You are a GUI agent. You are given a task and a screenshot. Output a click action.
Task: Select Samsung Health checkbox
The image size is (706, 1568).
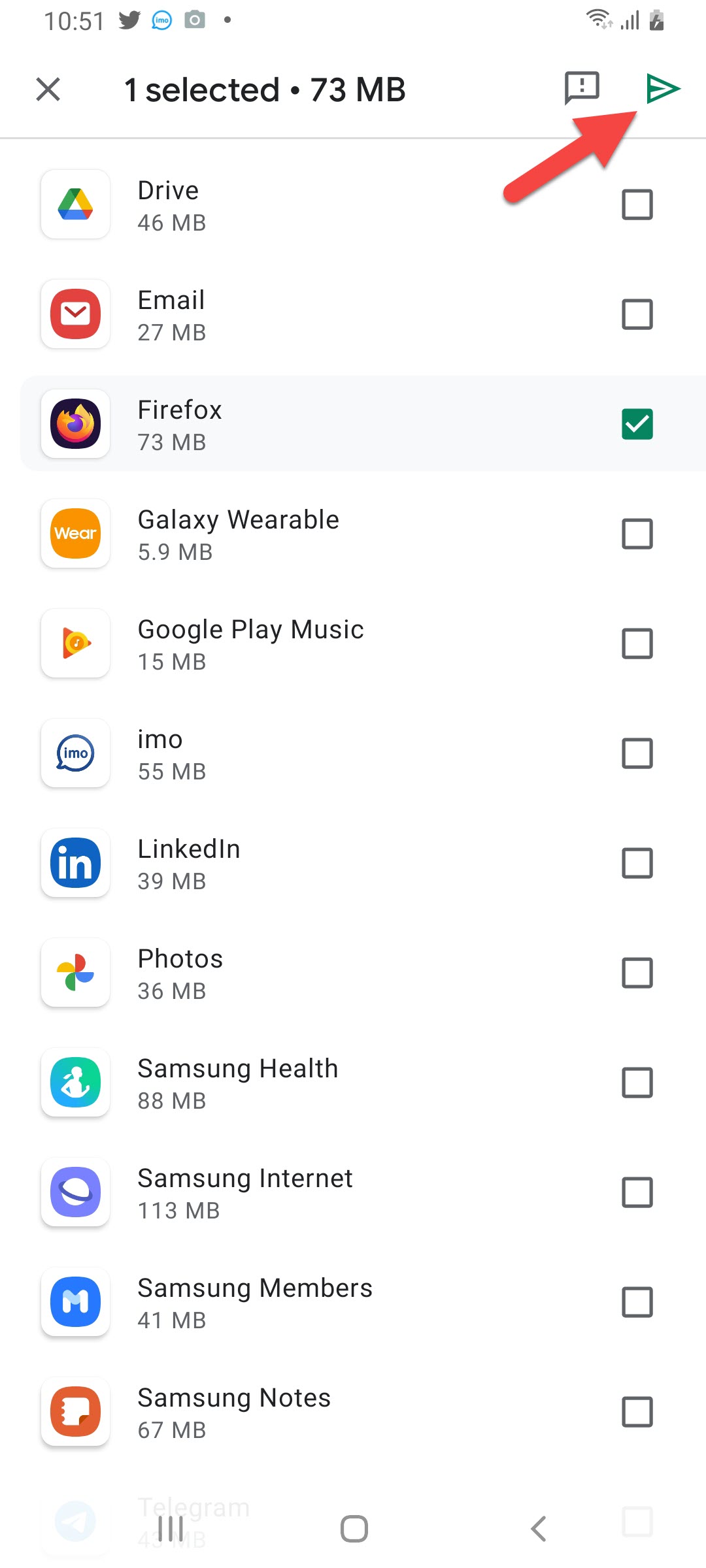click(637, 1083)
